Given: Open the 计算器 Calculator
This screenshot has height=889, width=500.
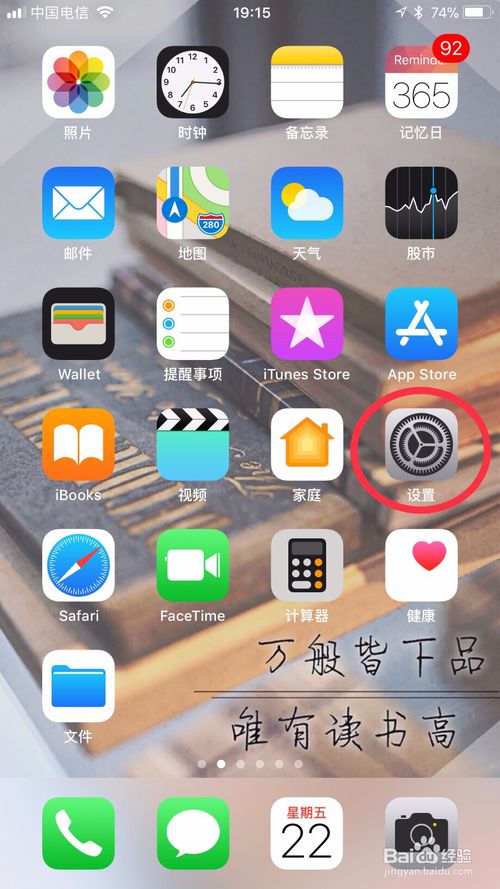Looking at the screenshot, I should 307,565.
